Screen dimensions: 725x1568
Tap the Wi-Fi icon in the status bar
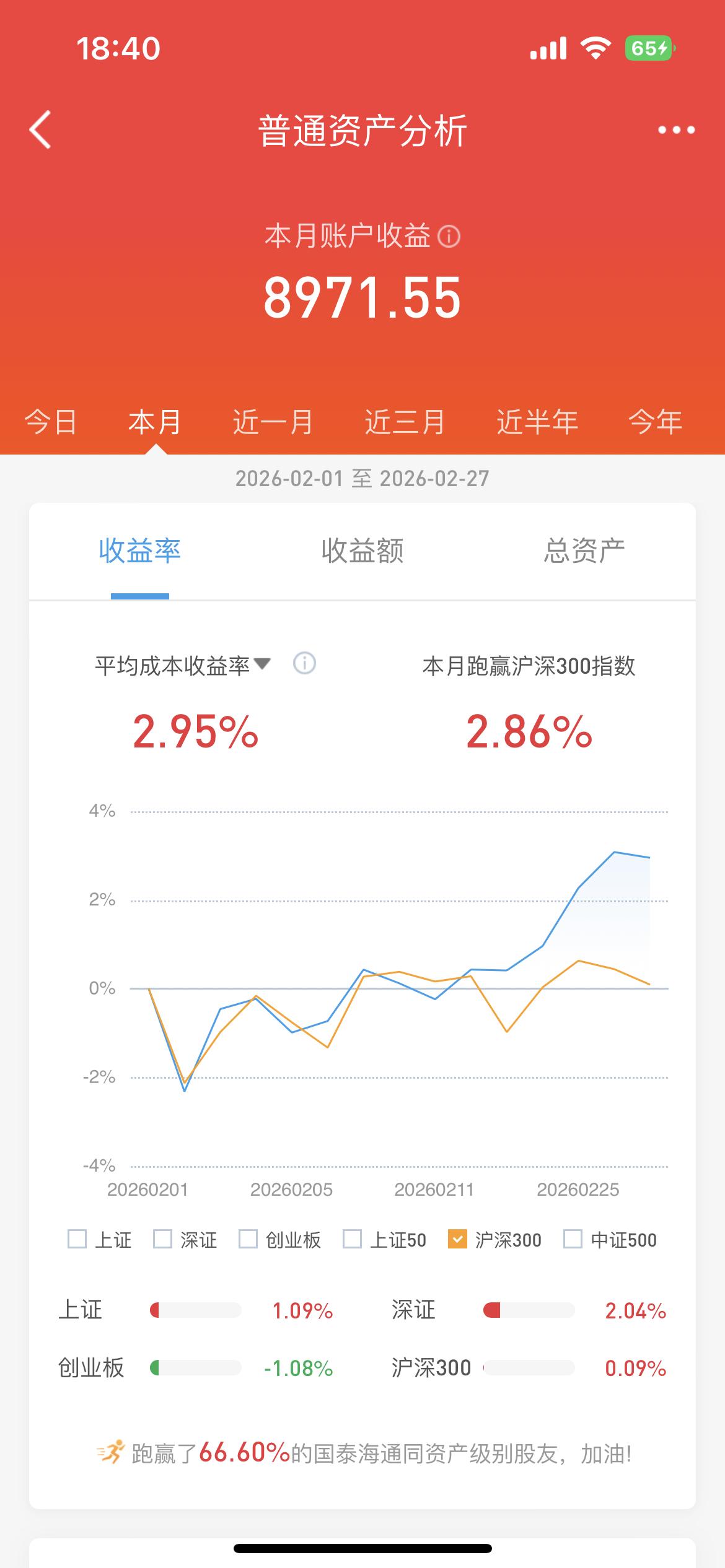click(x=596, y=48)
